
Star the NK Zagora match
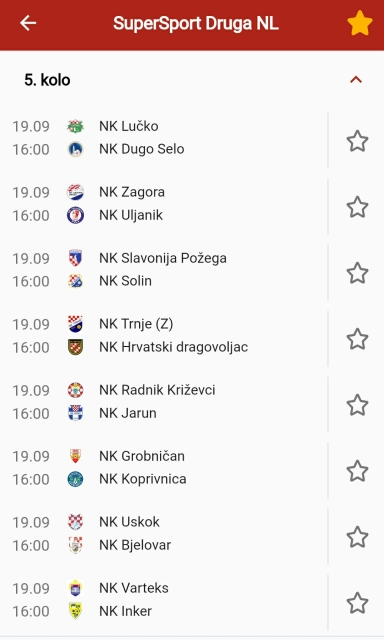(357, 207)
